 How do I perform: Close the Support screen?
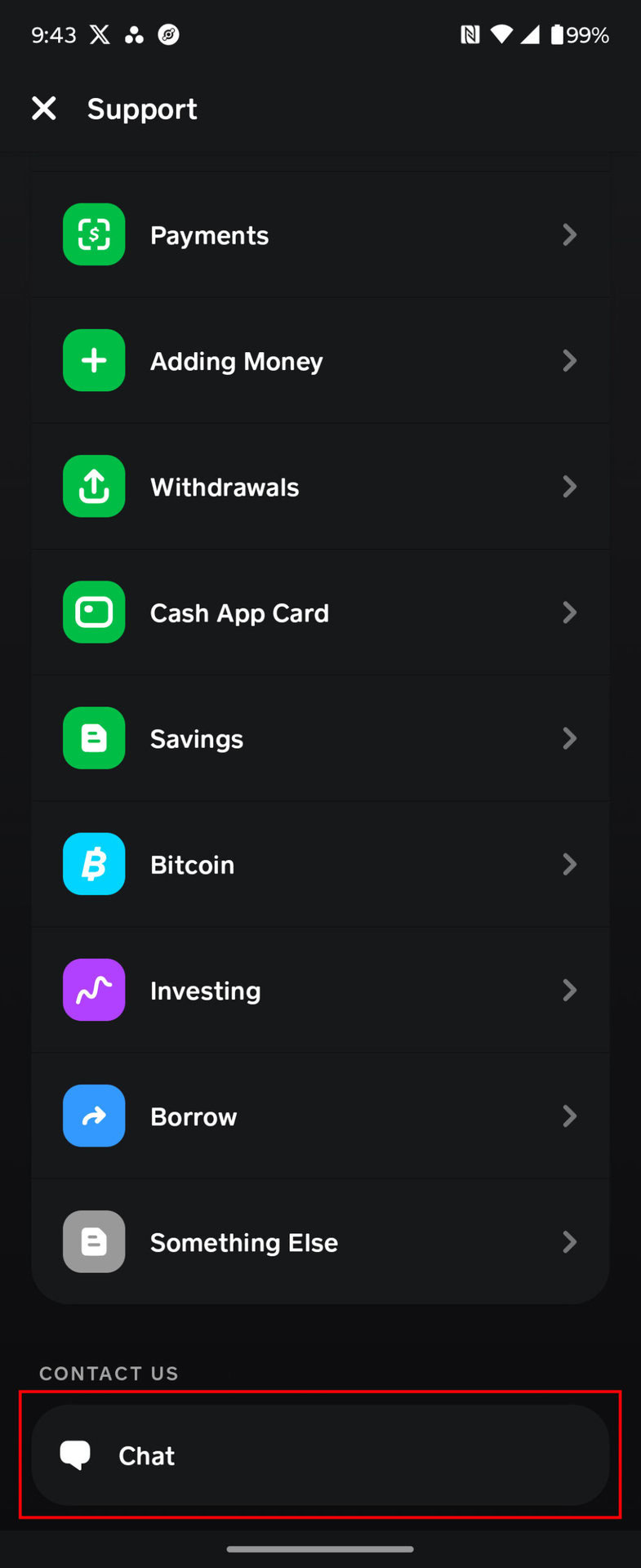[44, 109]
